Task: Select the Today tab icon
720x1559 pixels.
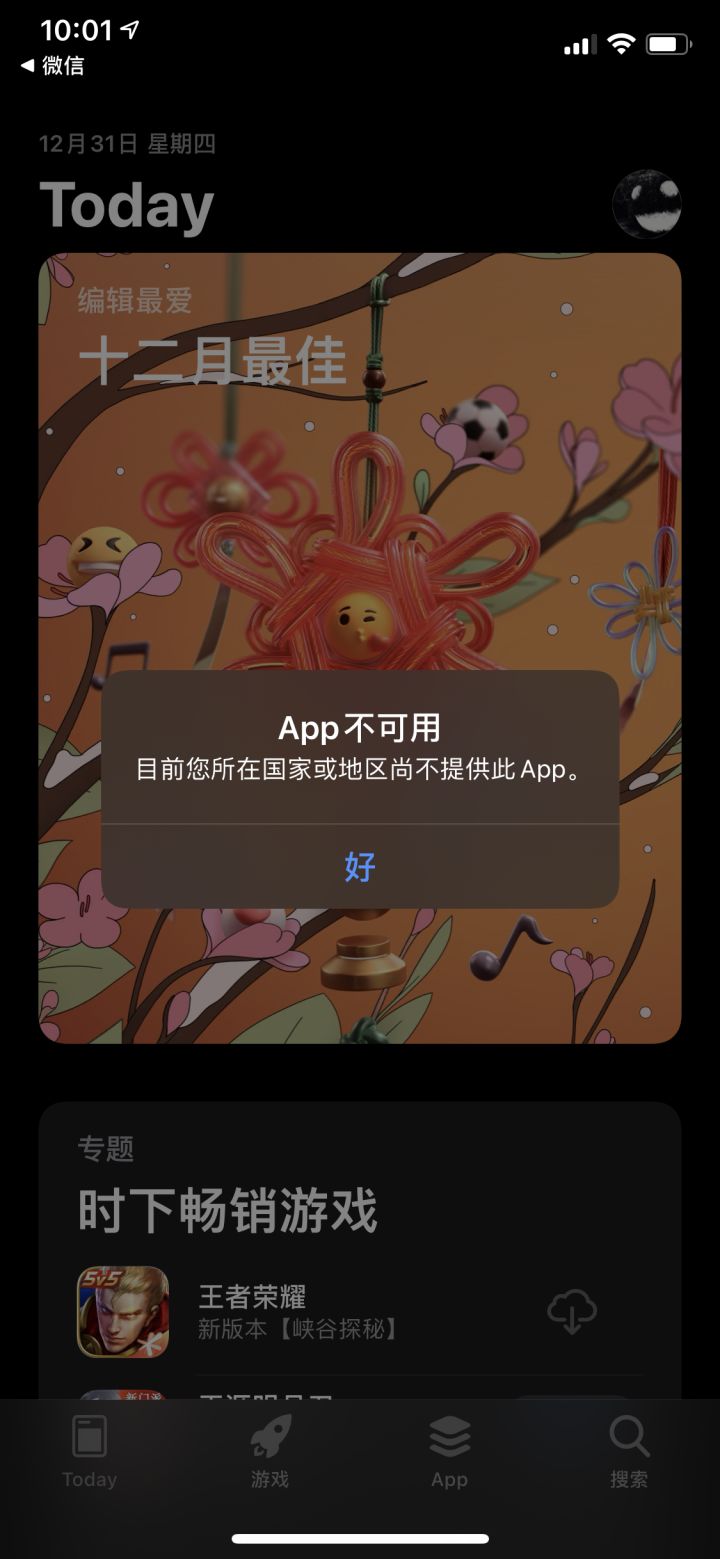Action: pos(89,1436)
